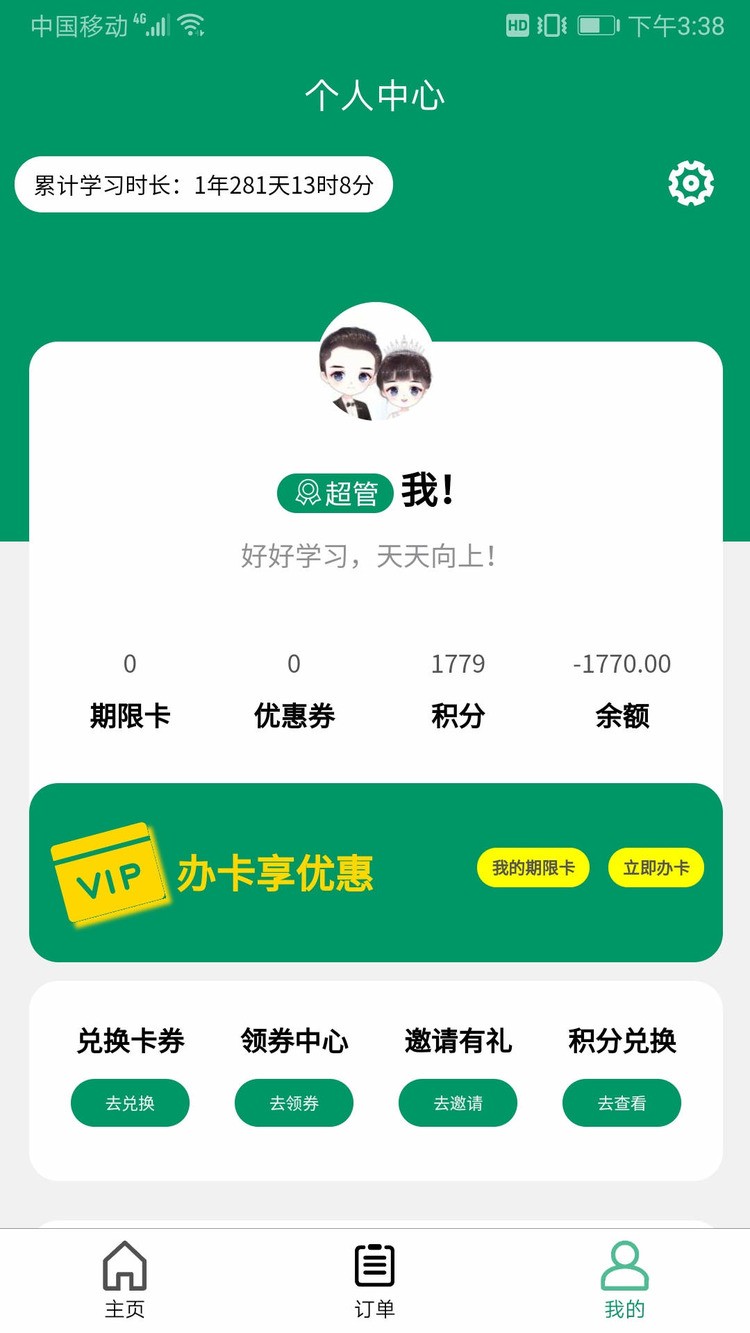Click 去领券 in the 领券中心 section
The width and height of the screenshot is (750, 1333).
pyautogui.click(x=294, y=1103)
